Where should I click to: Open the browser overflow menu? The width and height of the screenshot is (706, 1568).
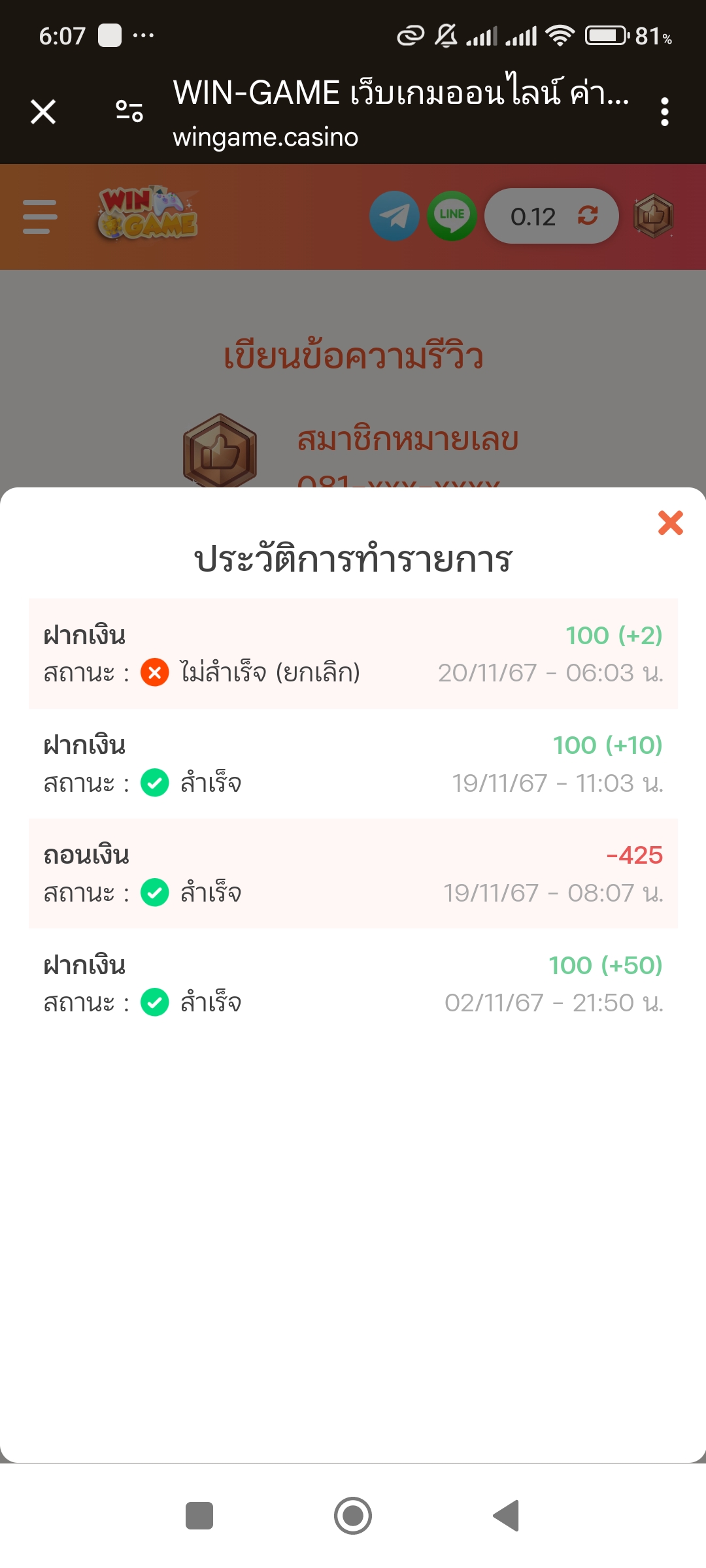(664, 112)
